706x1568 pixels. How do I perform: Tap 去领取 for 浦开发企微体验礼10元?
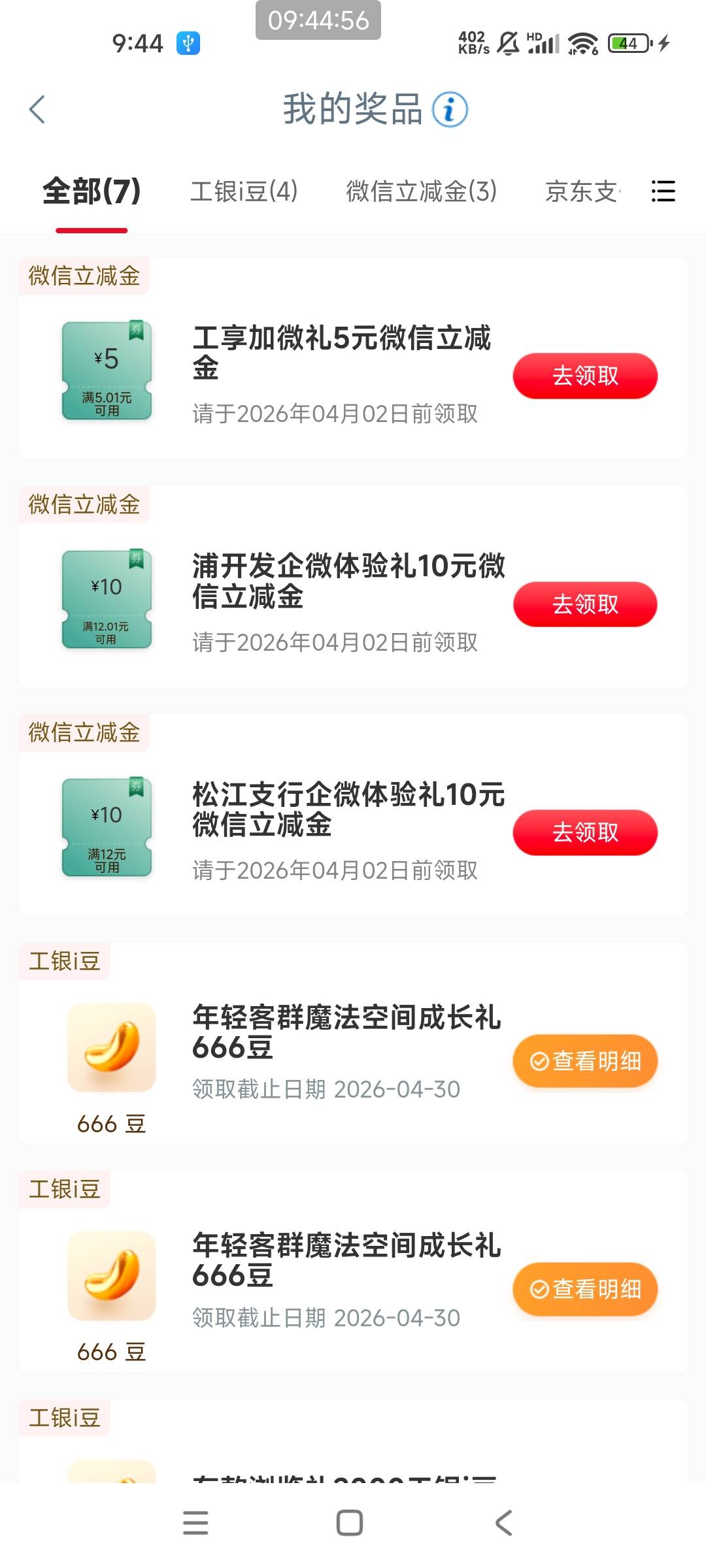pos(585,604)
